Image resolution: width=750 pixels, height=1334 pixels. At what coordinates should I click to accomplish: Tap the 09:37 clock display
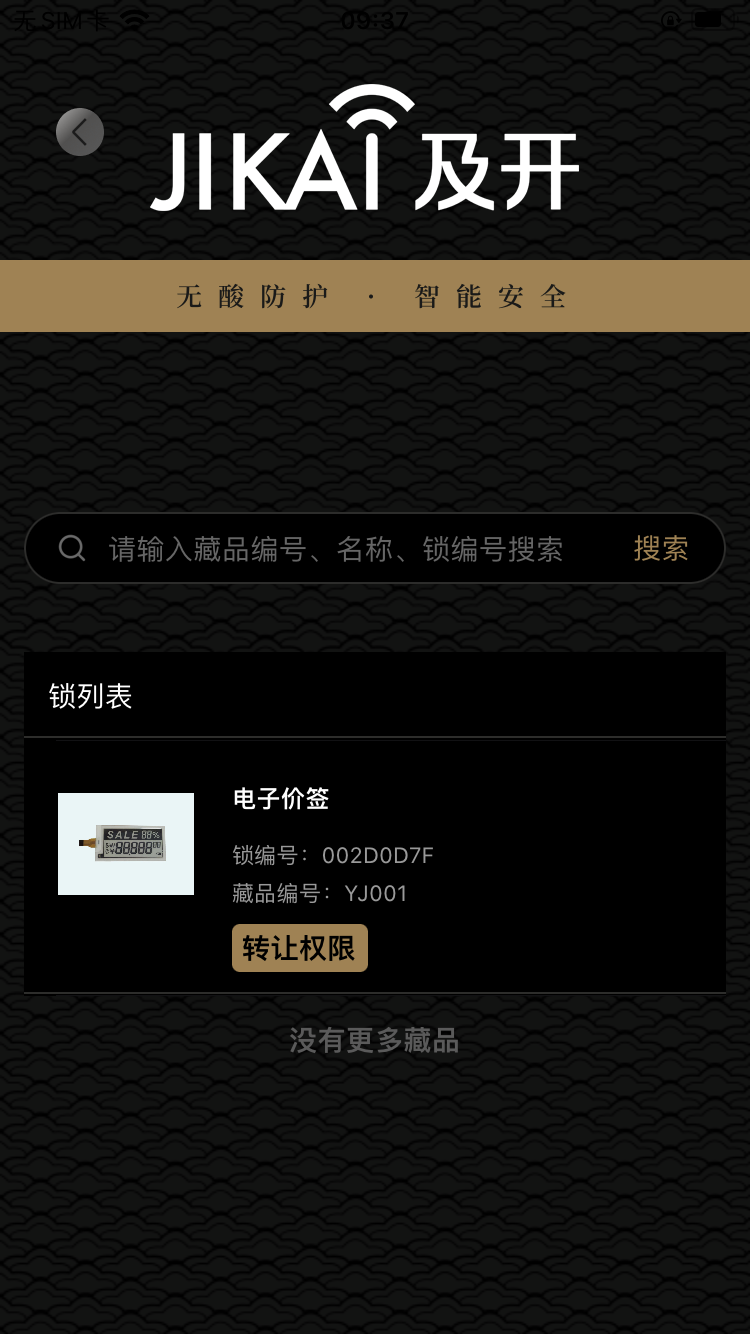pyautogui.click(x=375, y=18)
